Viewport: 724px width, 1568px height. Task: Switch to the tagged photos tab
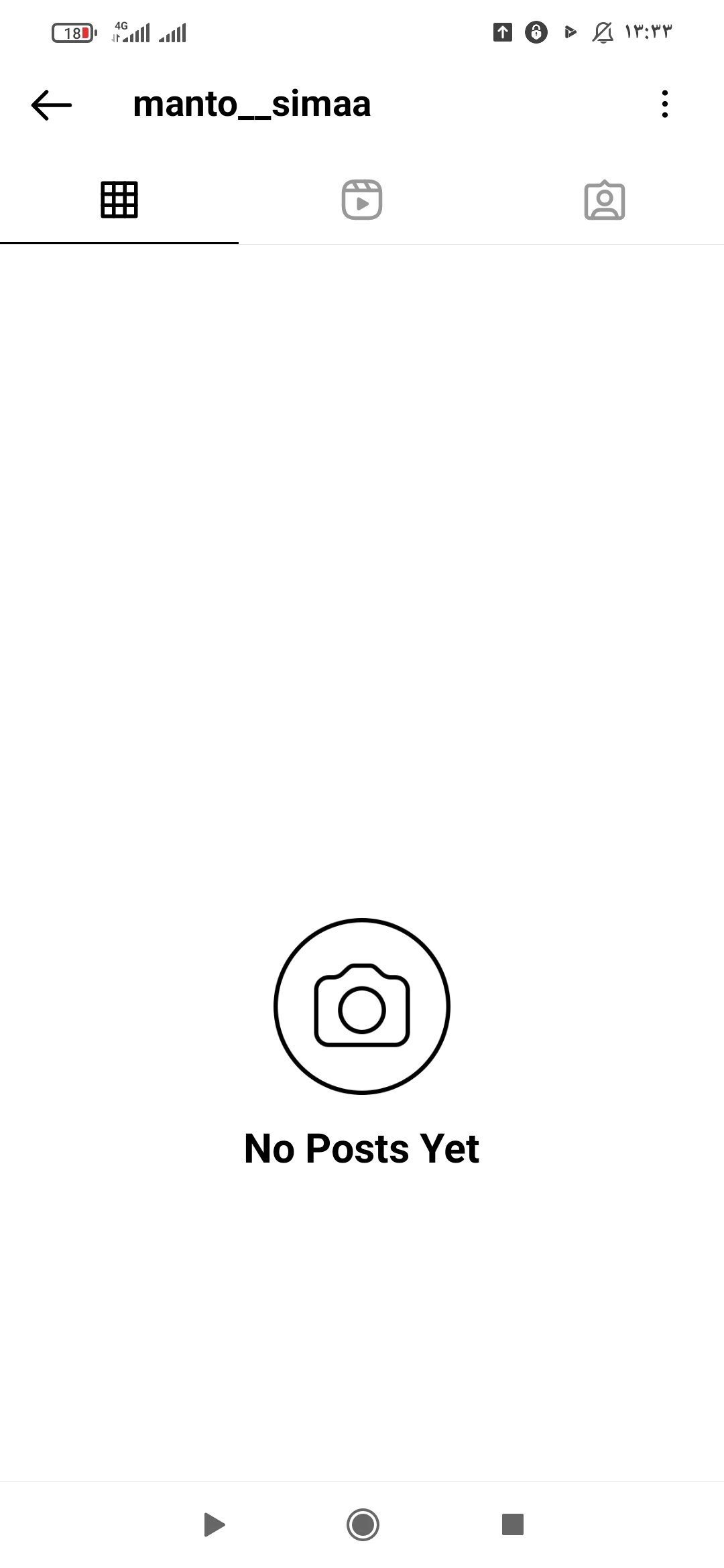tap(604, 200)
